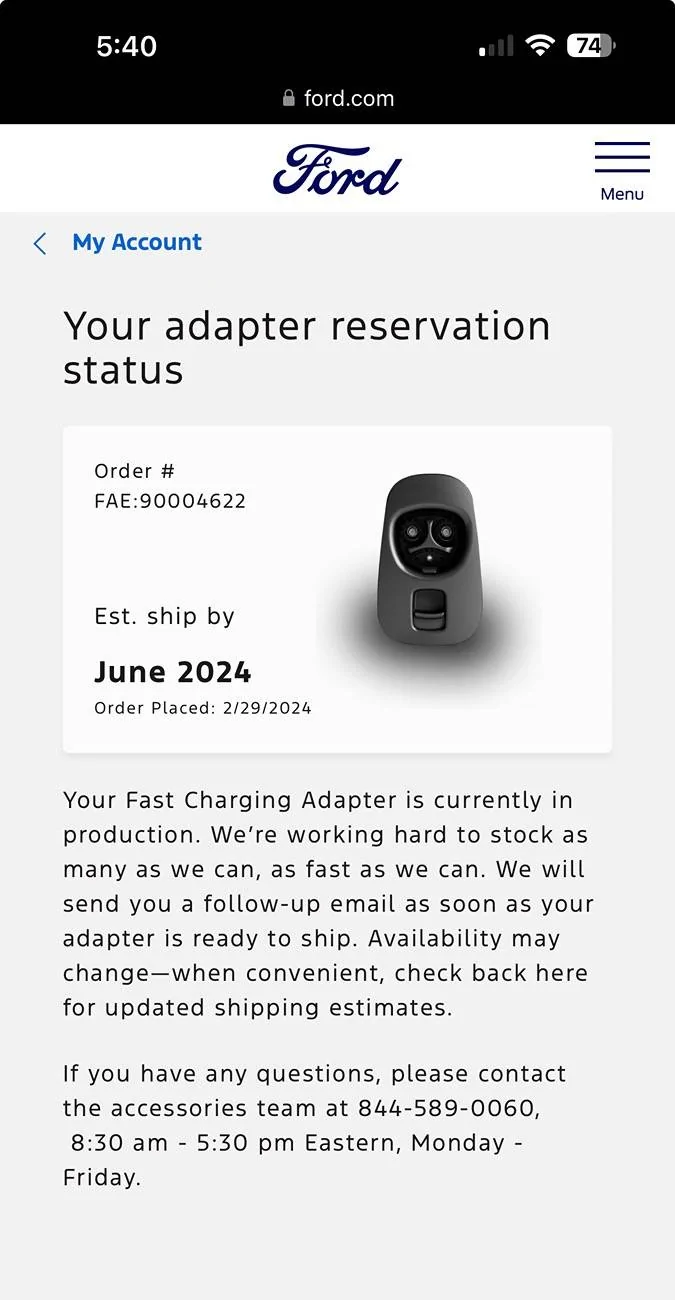Go back to My Account
The image size is (675, 1300).
tap(136, 242)
